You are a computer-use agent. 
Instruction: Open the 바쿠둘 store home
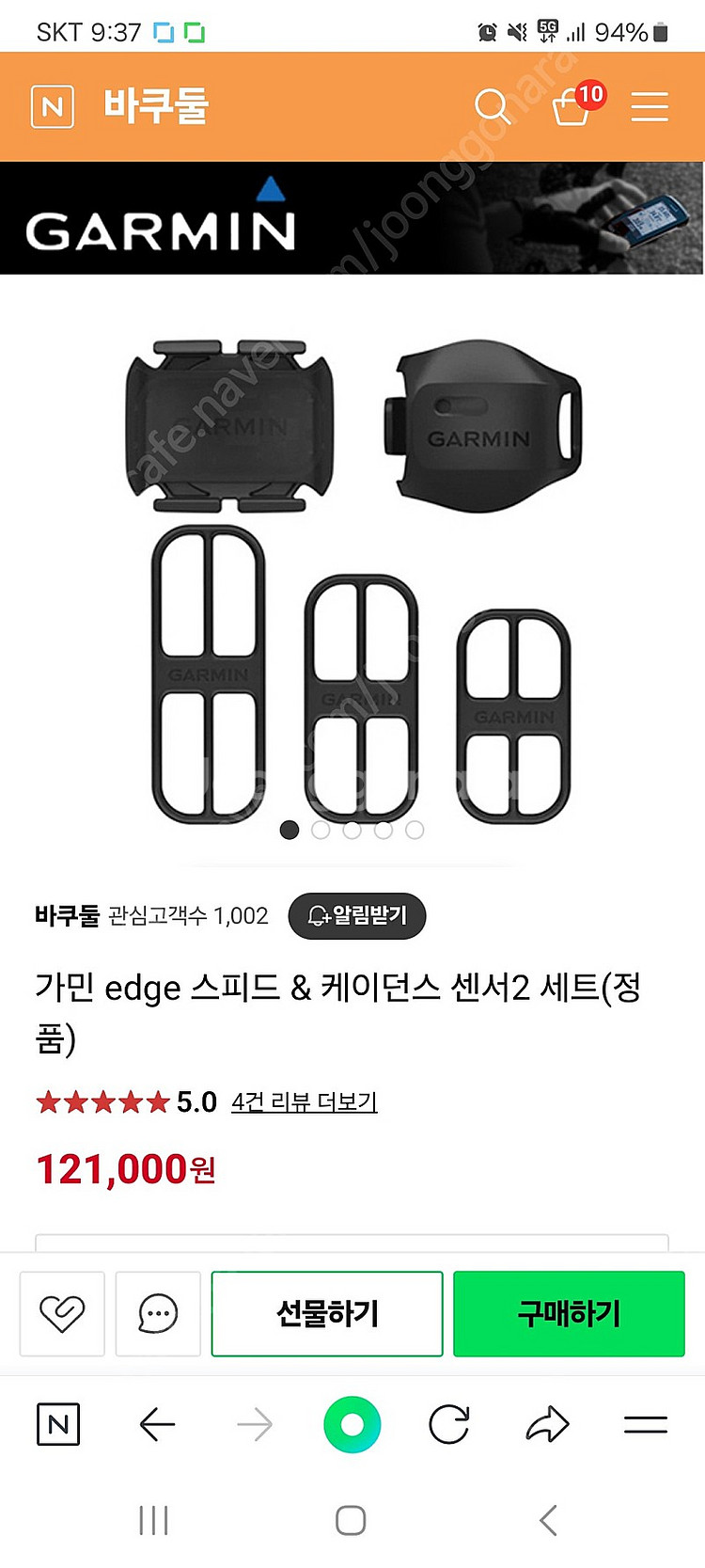[x=155, y=106]
